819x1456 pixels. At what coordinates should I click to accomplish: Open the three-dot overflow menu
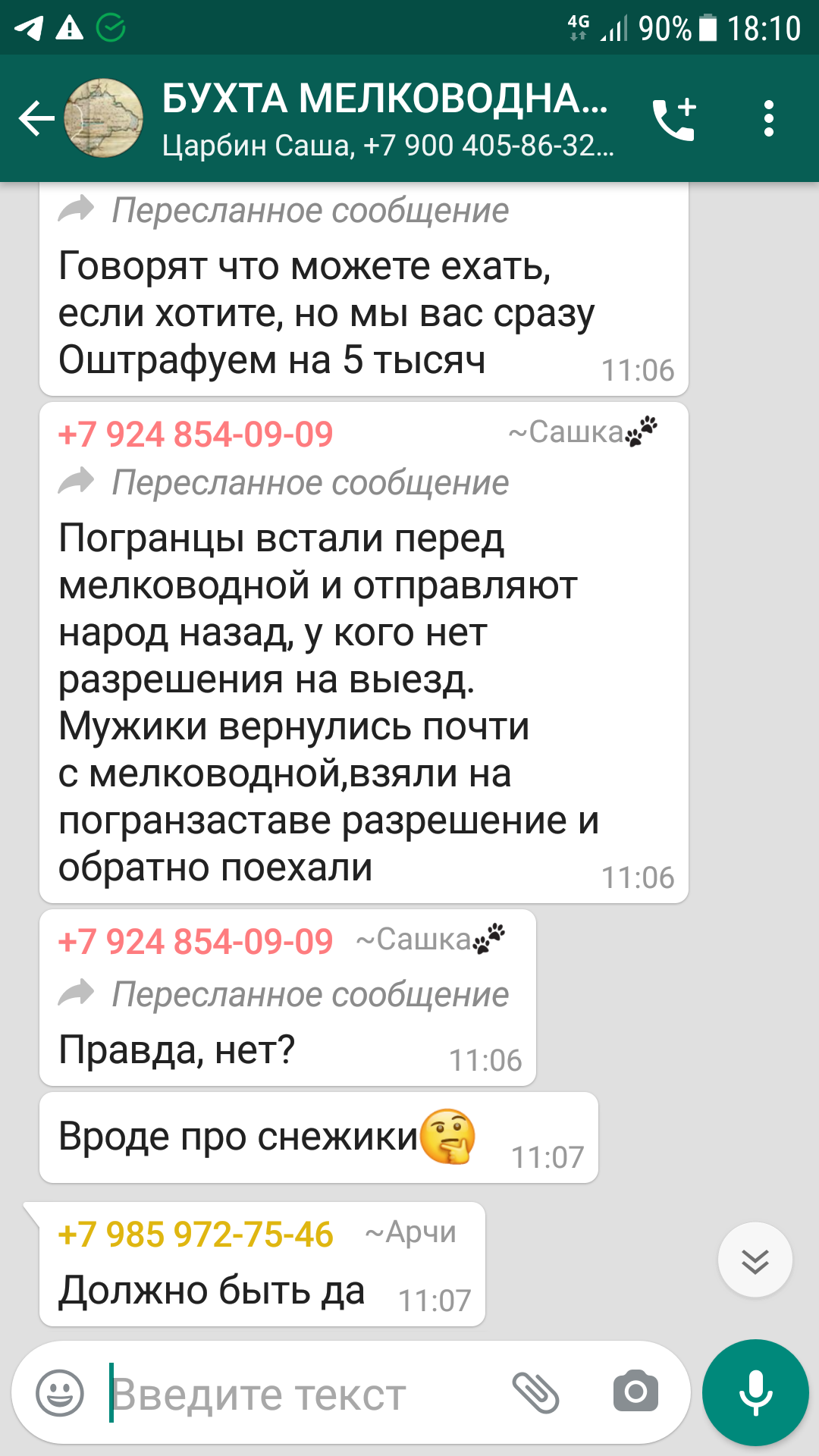click(769, 119)
